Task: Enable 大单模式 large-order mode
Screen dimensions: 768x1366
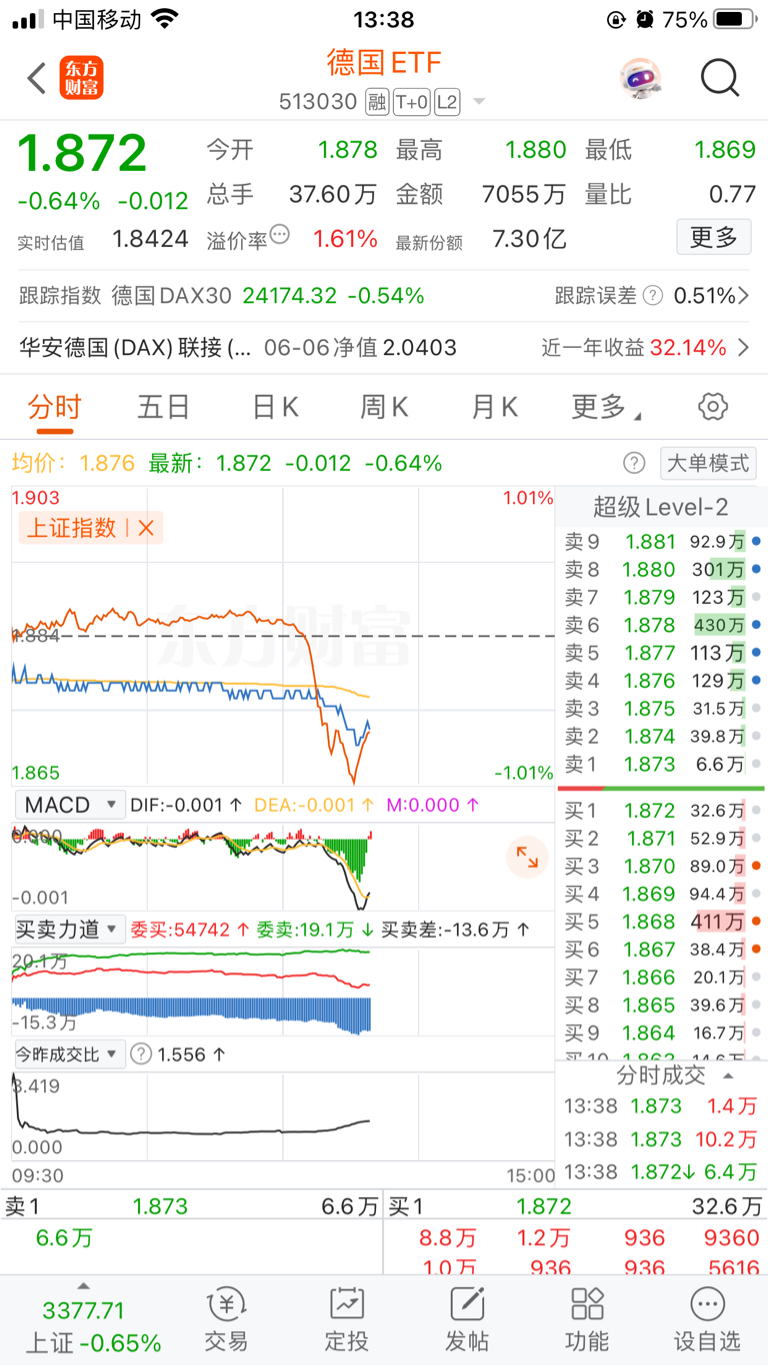Action: click(x=710, y=463)
